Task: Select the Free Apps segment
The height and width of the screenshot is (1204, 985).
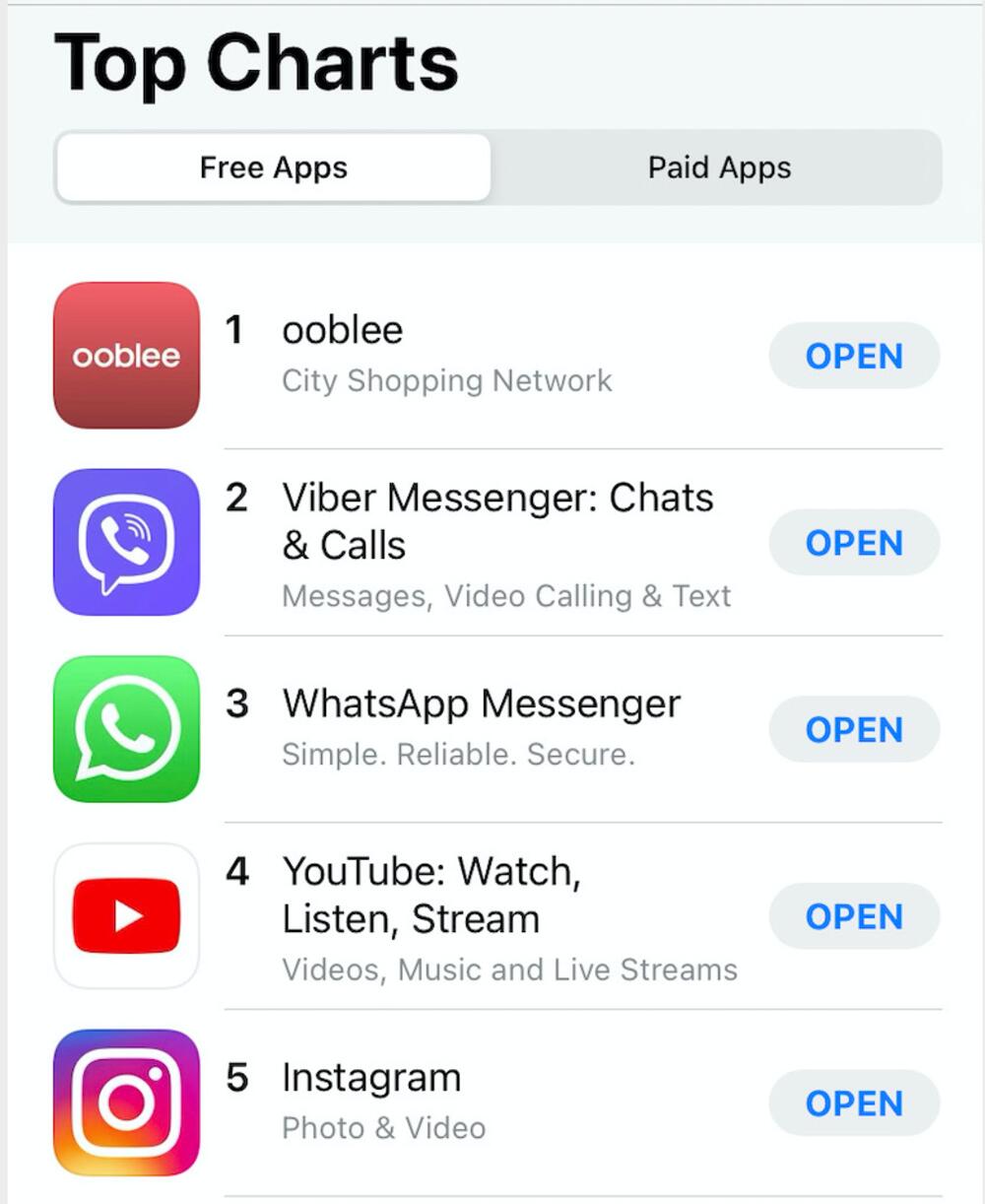Action: (273, 167)
